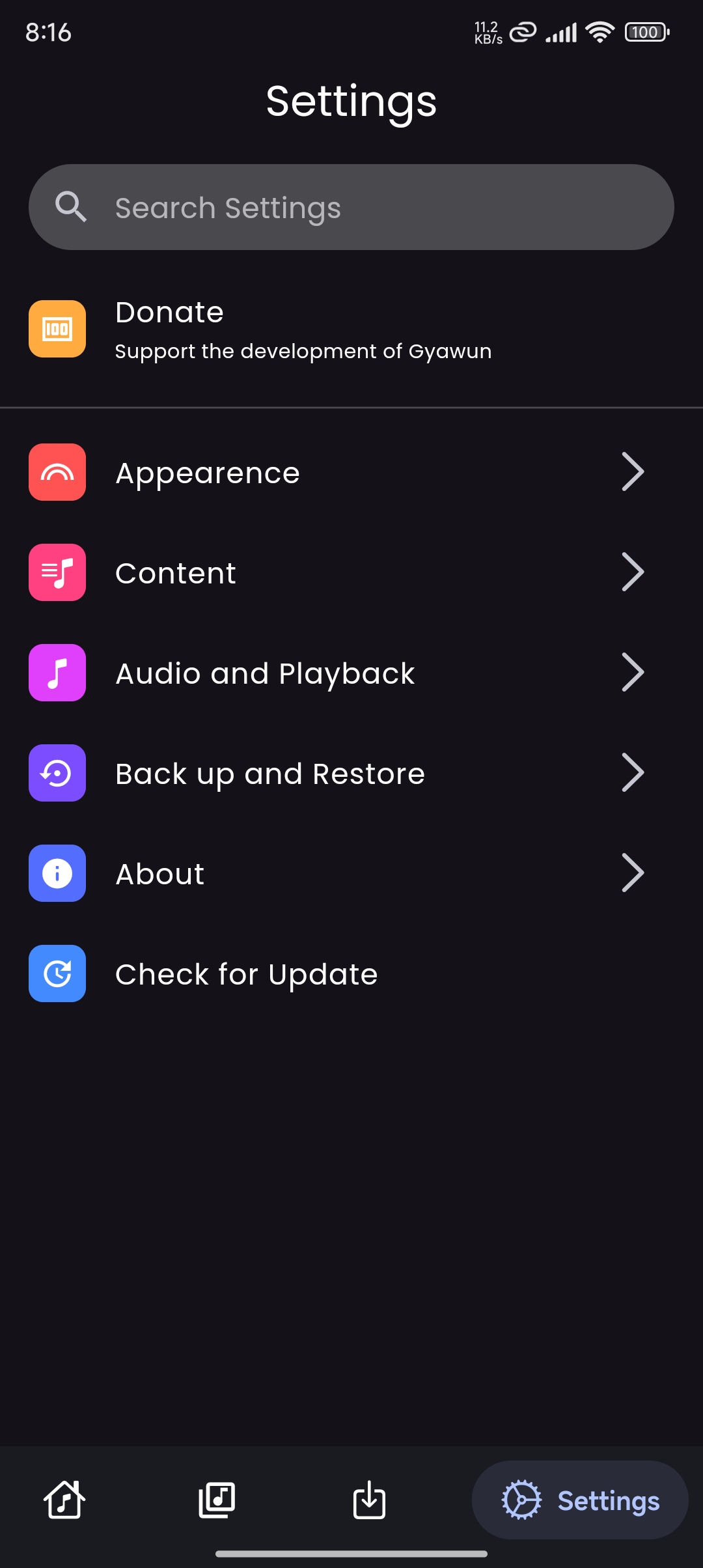Select Back up and Restore
Image resolution: width=703 pixels, height=1568 pixels.
tap(351, 773)
